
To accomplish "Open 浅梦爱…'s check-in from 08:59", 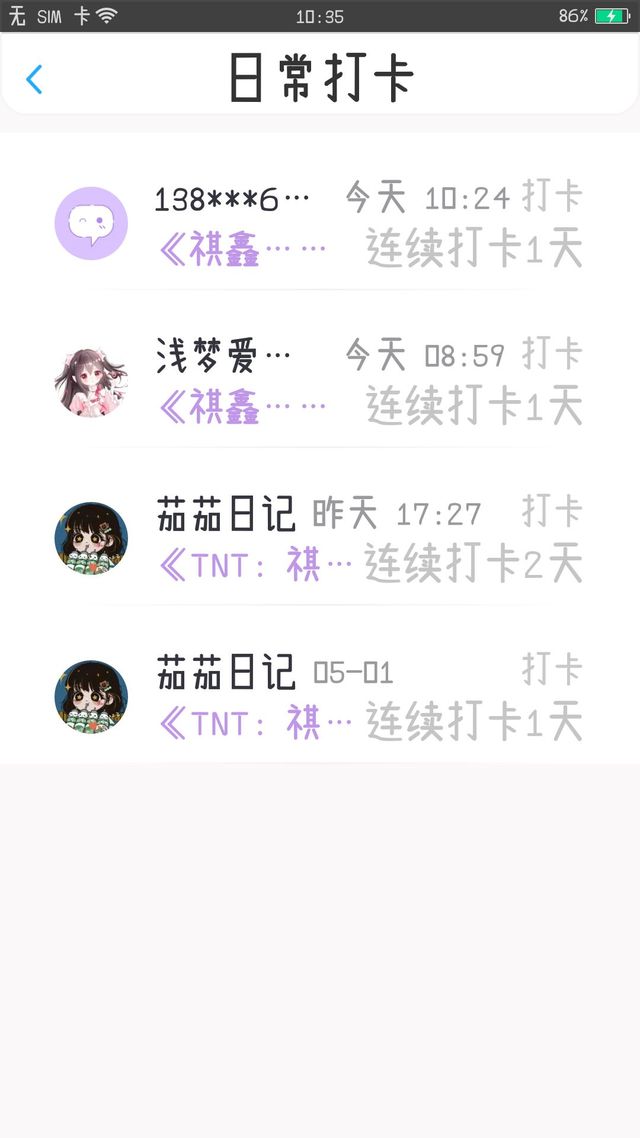I will tap(320, 381).
